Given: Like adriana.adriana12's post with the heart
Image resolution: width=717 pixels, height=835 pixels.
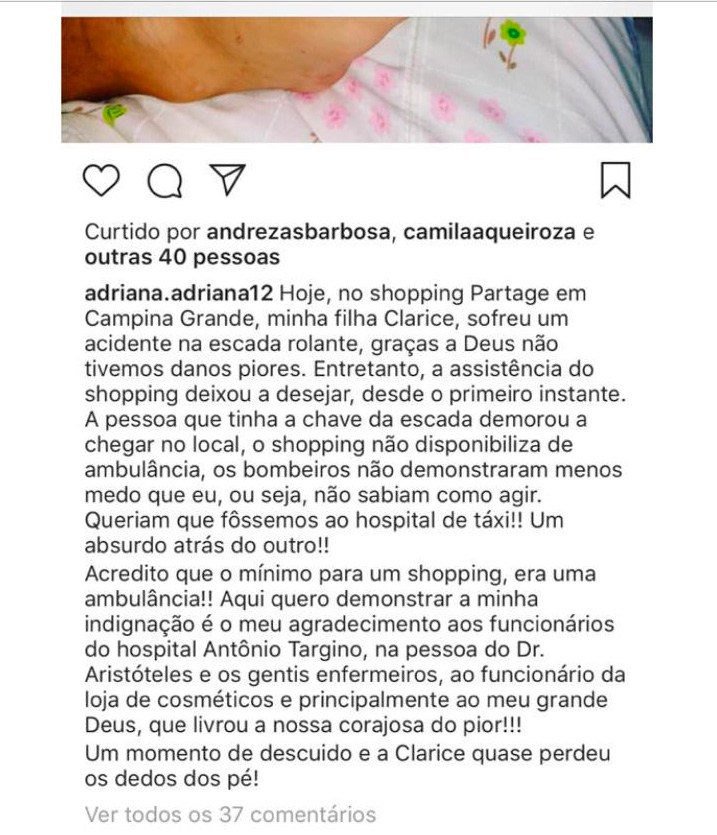Looking at the screenshot, I should coord(101,181).
